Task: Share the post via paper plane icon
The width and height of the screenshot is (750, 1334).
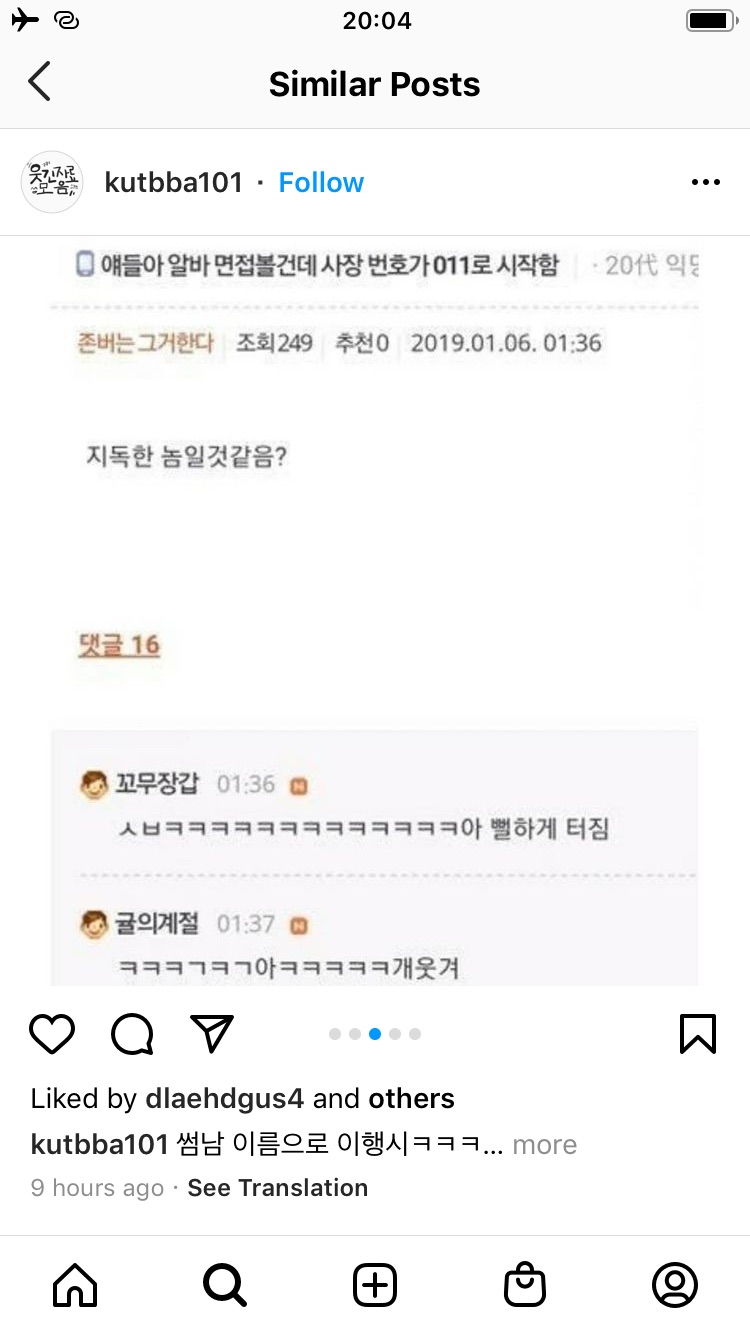Action: 212,1034
